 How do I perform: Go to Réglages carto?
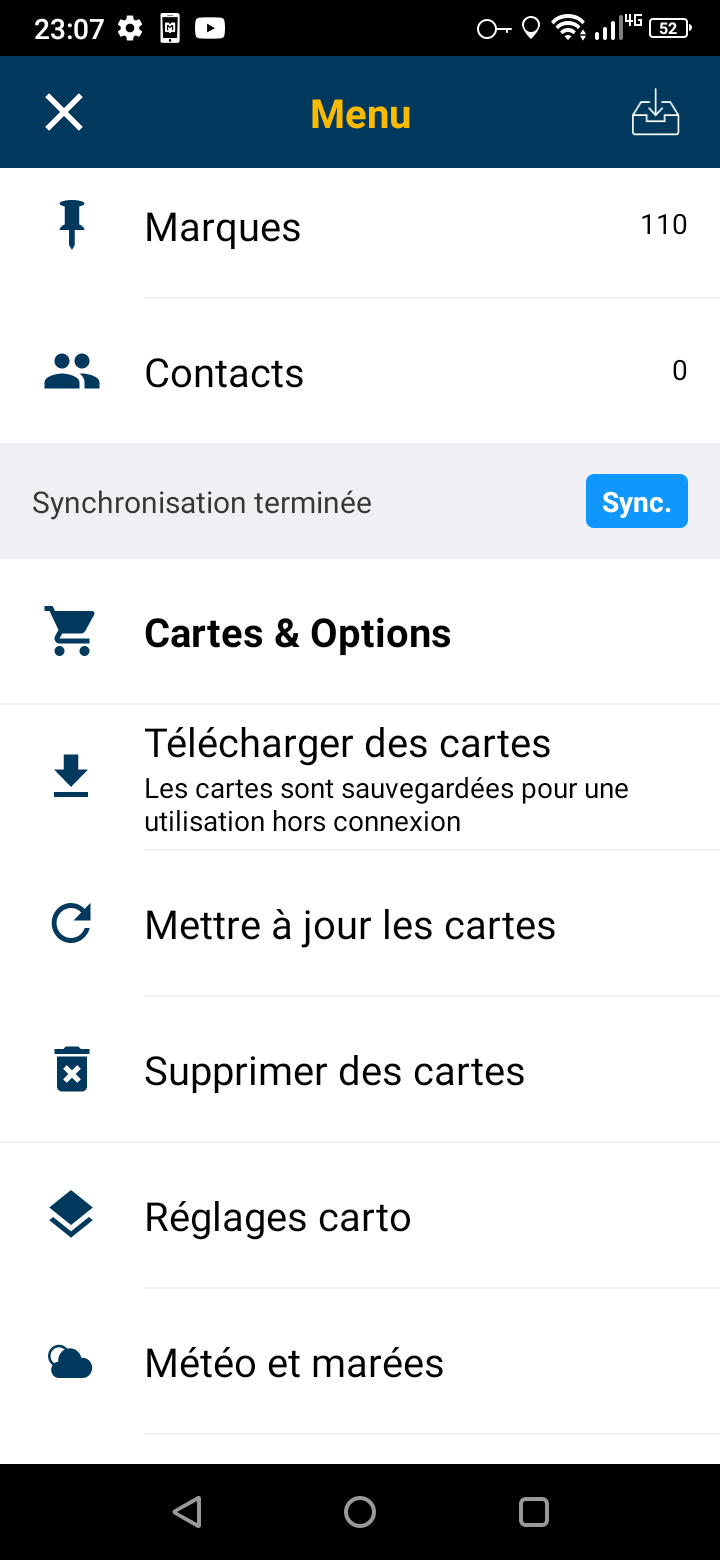(x=360, y=1216)
